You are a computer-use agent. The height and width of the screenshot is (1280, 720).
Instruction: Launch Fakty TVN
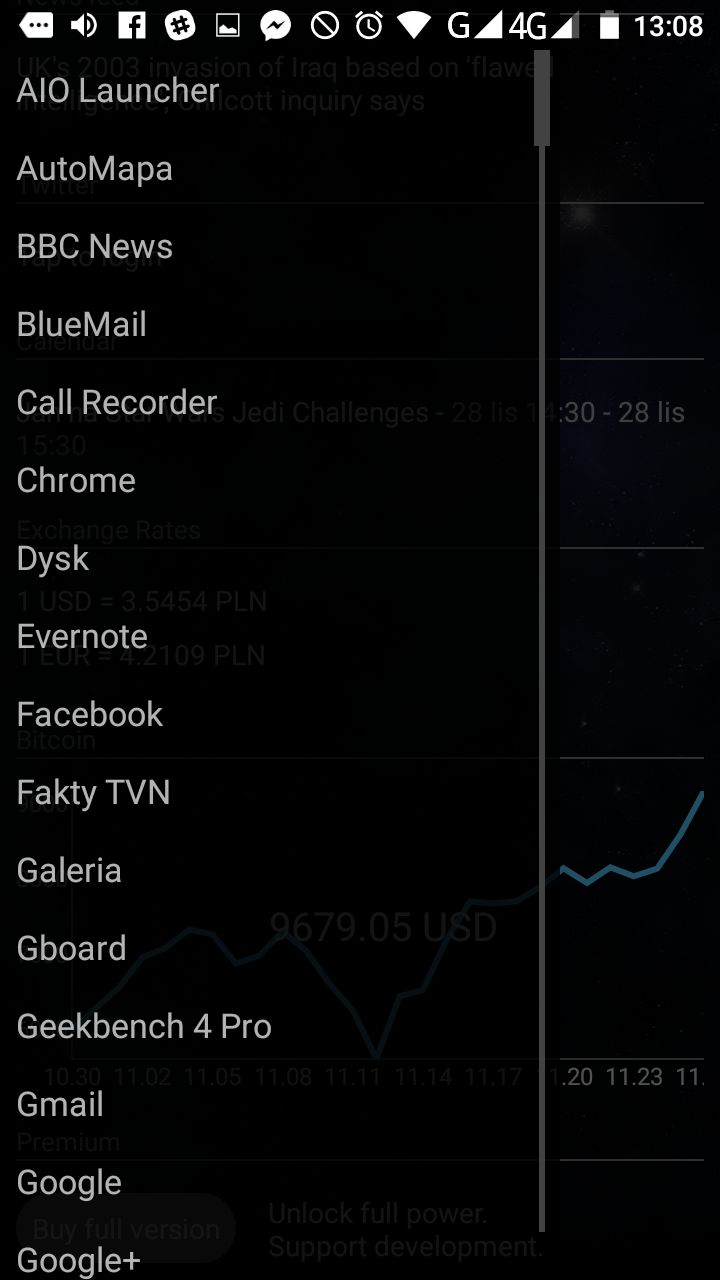(x=94, y=792)
